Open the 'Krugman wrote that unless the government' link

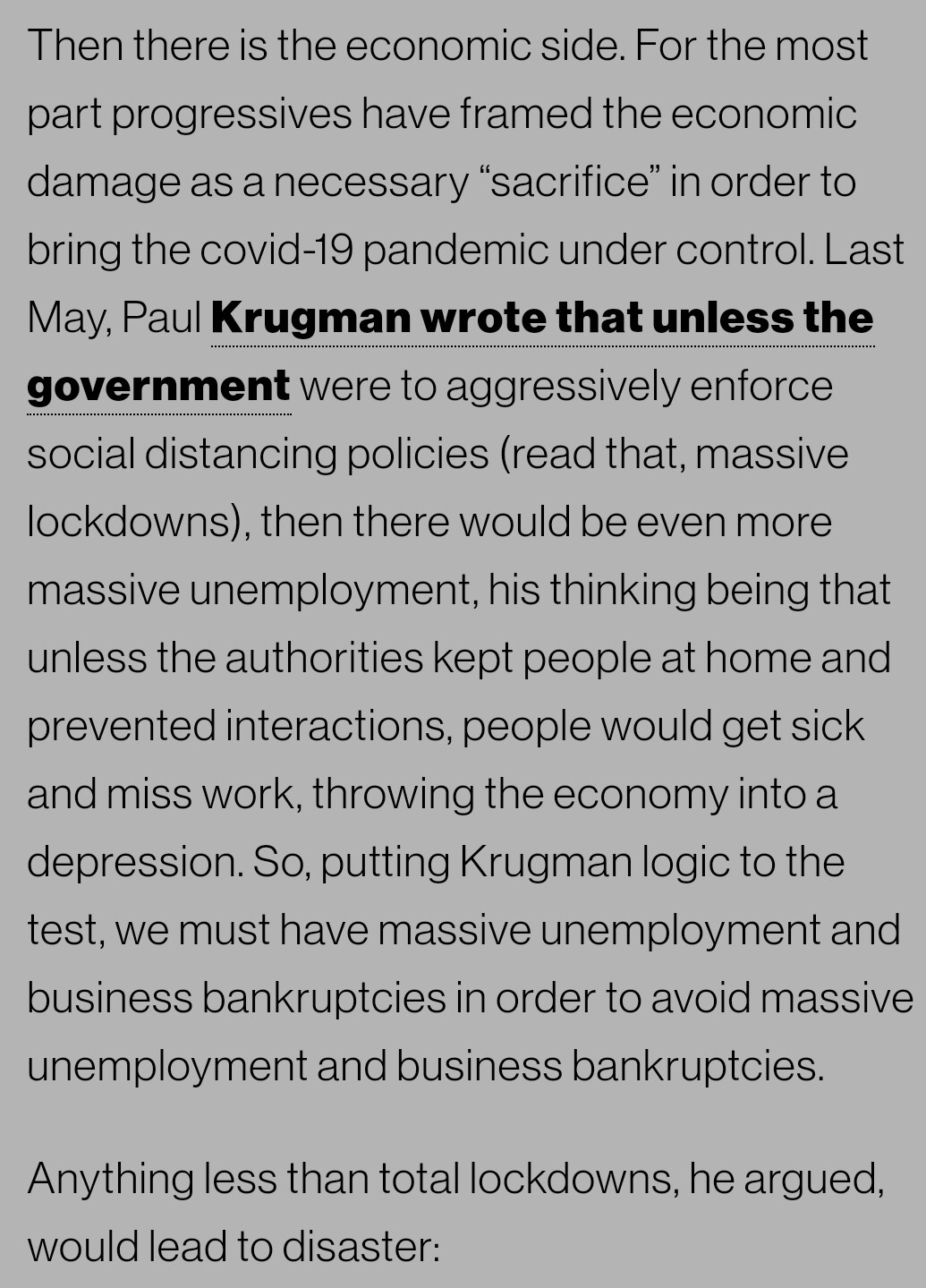coord(541,318)
